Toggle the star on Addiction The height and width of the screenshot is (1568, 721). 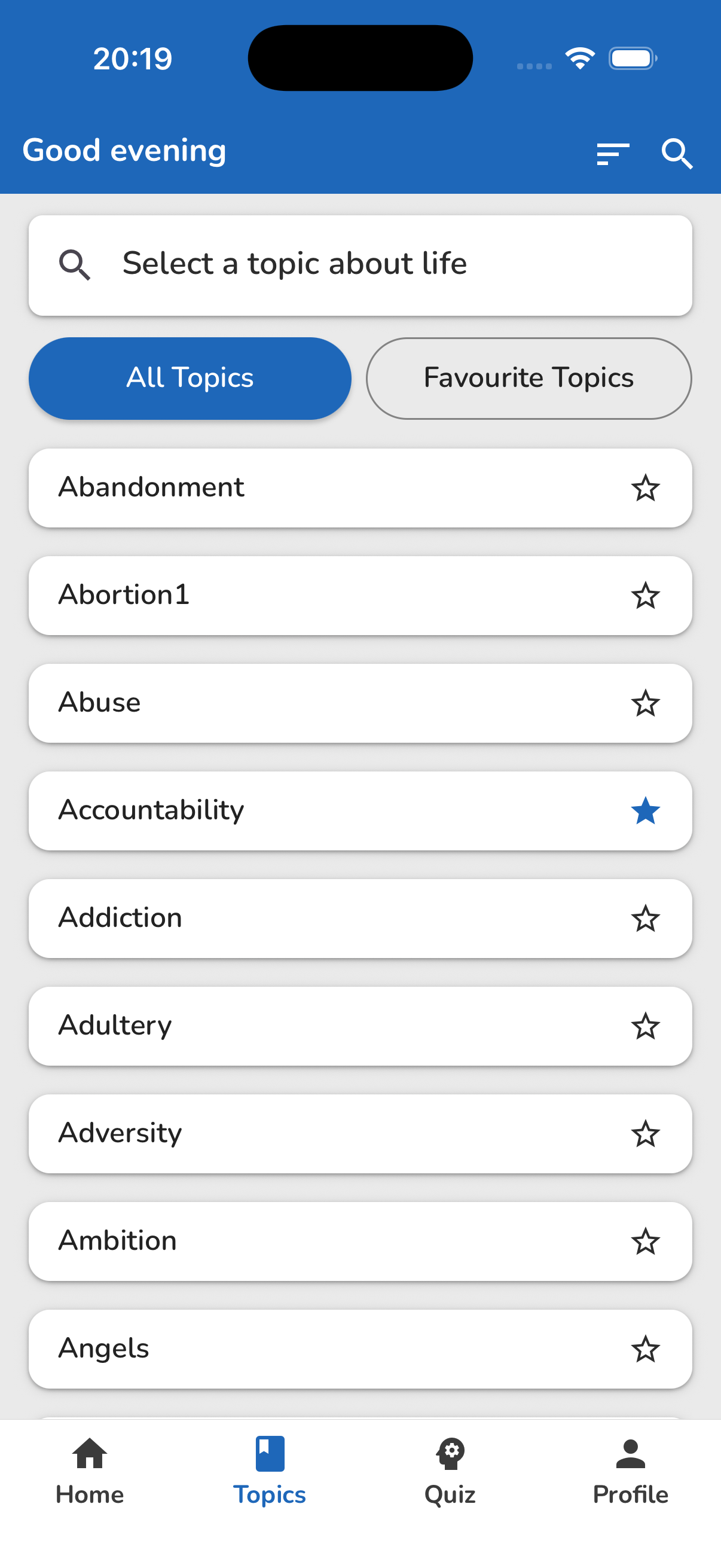[645, 919]
